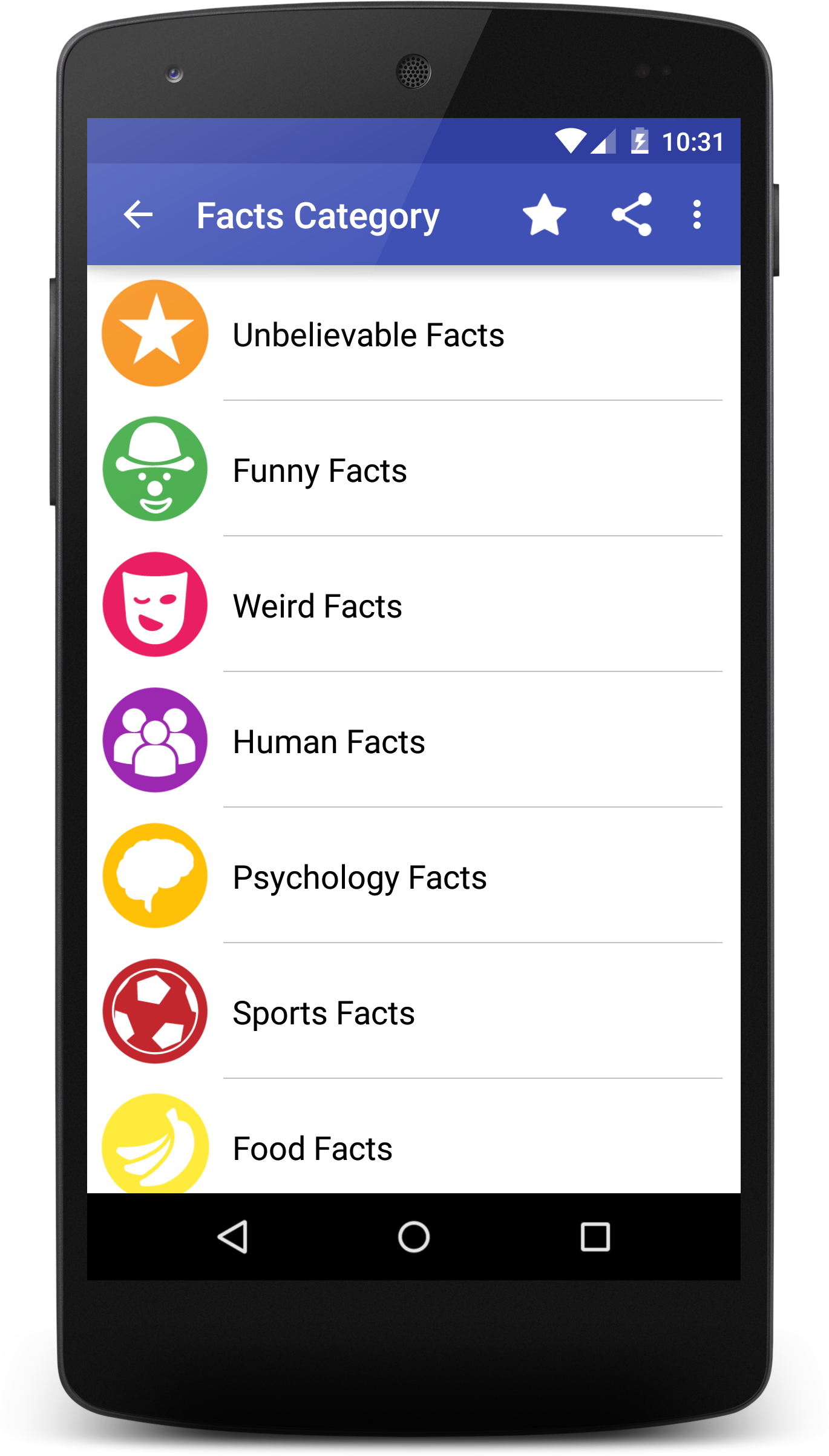Open Food Facts category

click(414, 1137)
